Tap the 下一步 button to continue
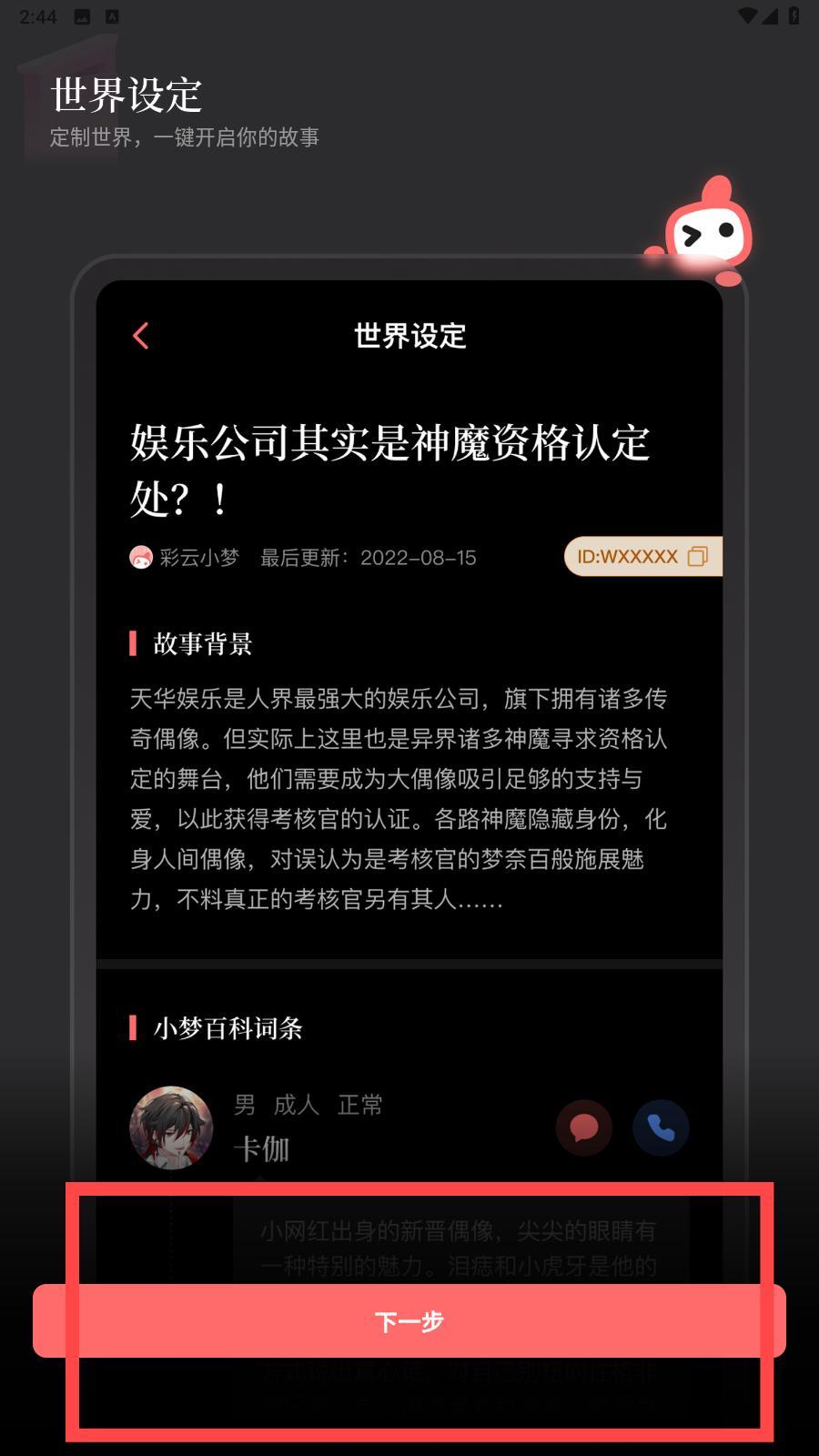 tap(409, 1320)
